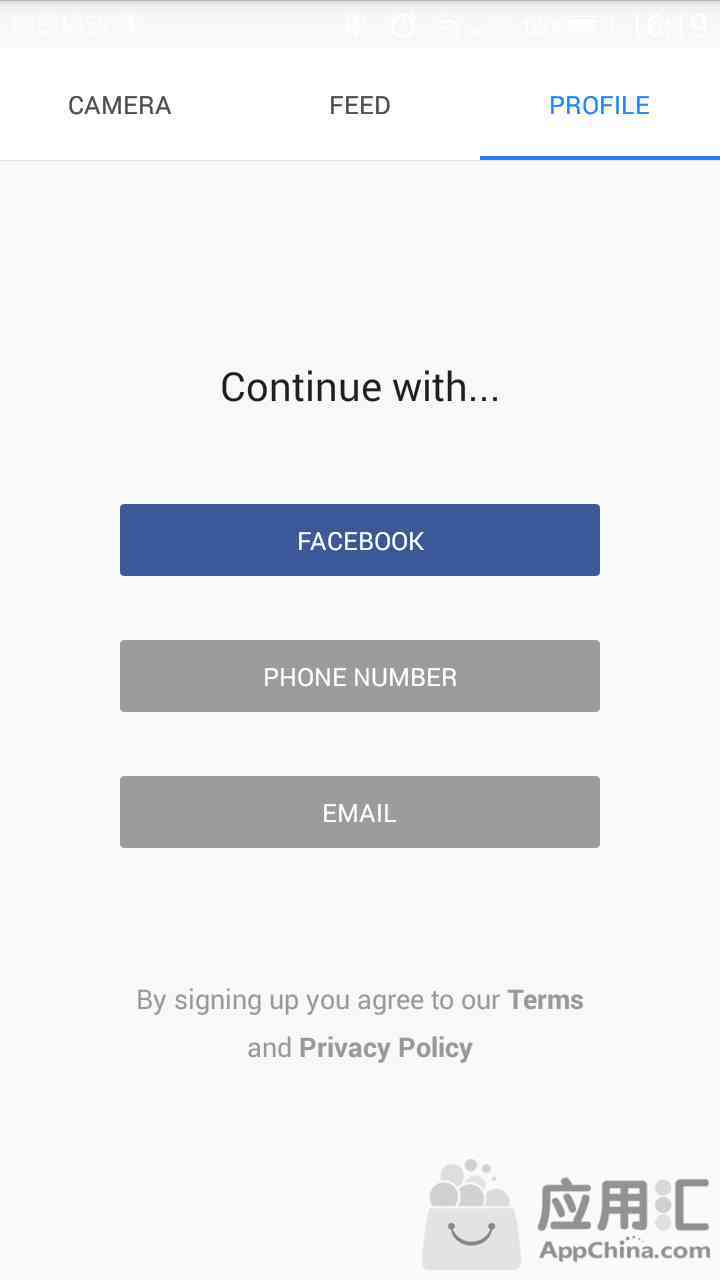Image resolution: width=720 pixels, height=1280 pixels.
Task: Sign up using phone number
Action: [x=360, y=676]
